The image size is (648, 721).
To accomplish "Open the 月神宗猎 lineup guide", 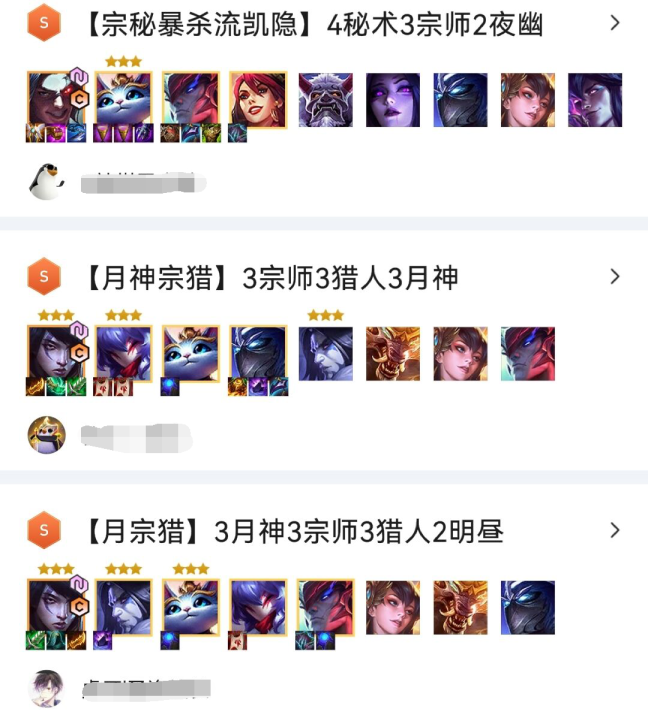I will coord(268,277).
